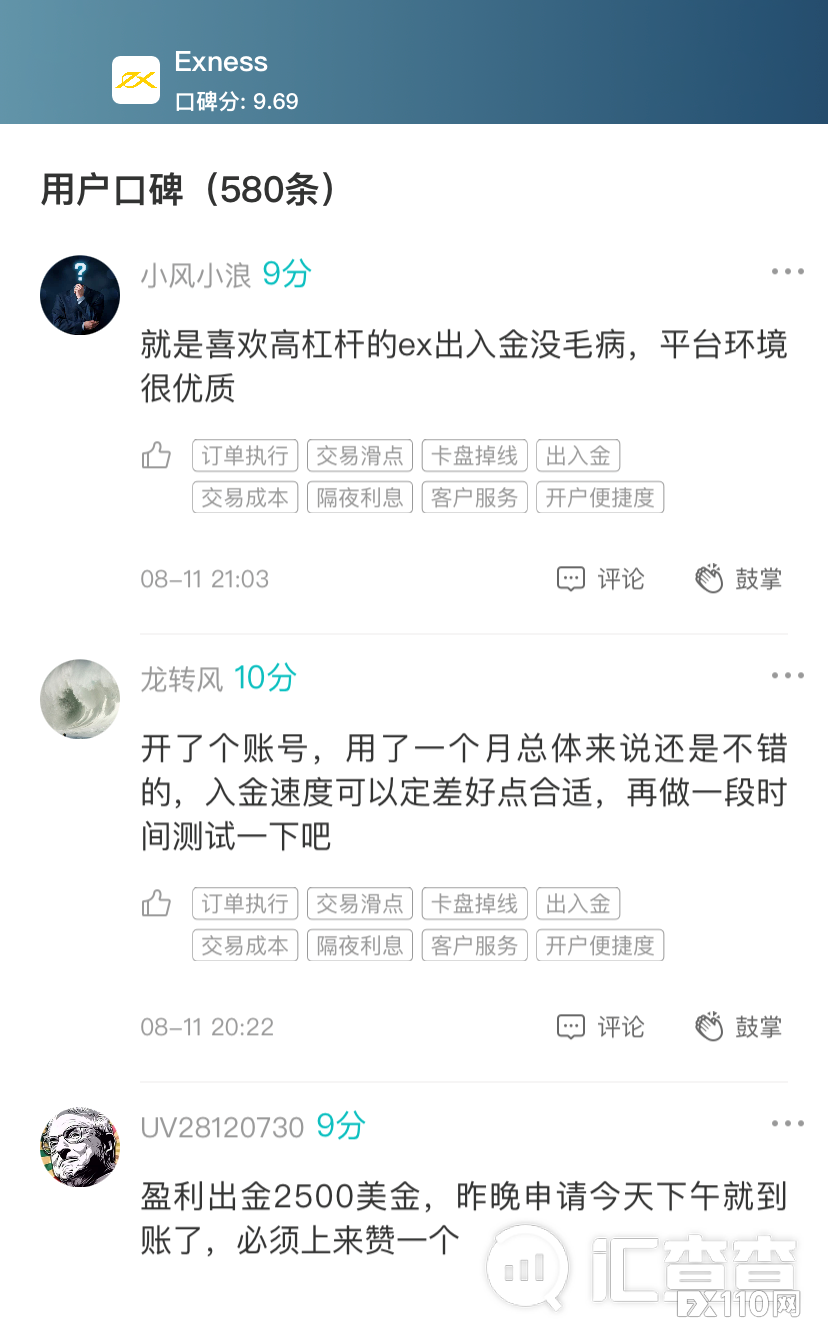Expand three-dot menu on 龙转风's review

pos(788,675)
